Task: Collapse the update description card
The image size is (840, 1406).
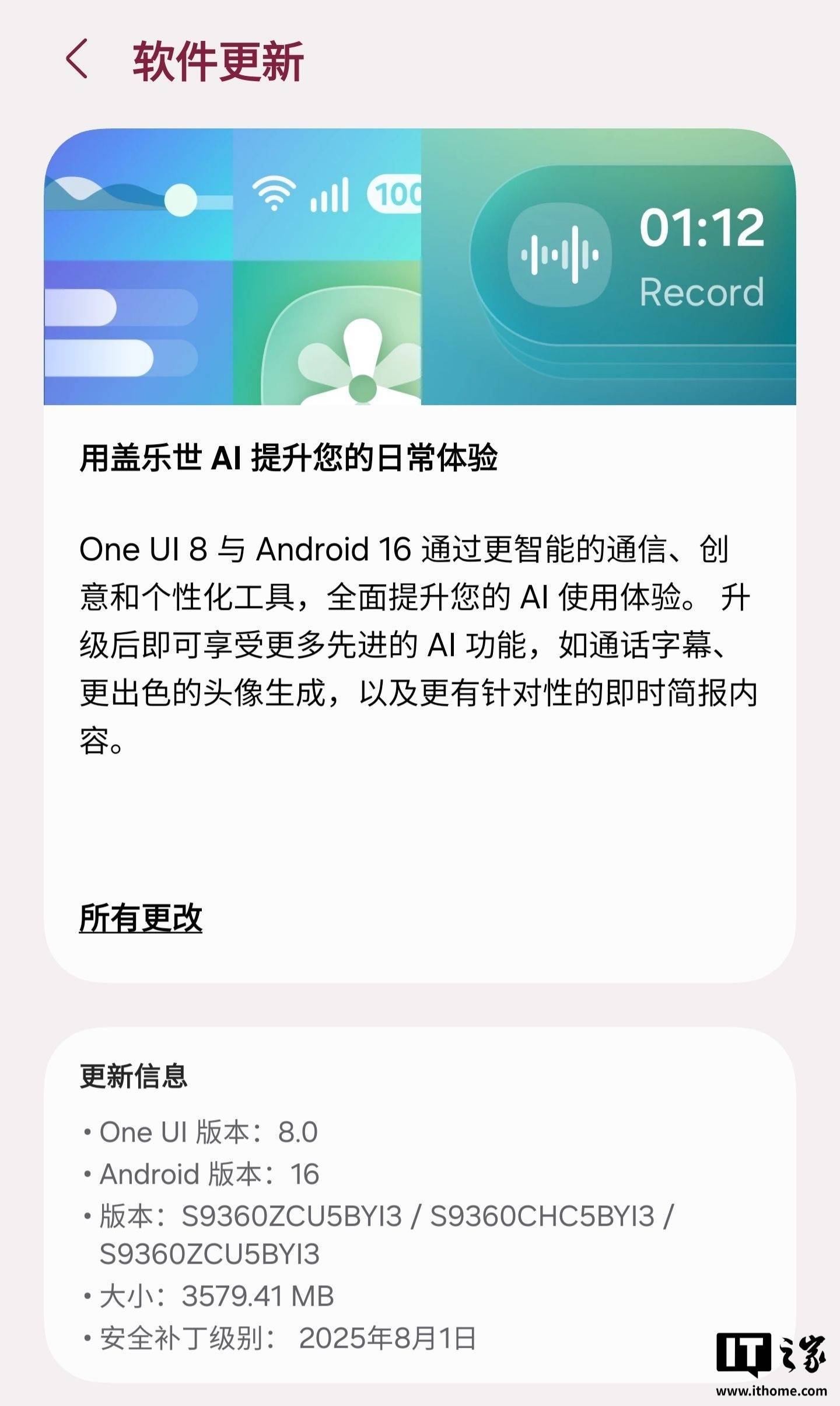Action: [420, 642]
